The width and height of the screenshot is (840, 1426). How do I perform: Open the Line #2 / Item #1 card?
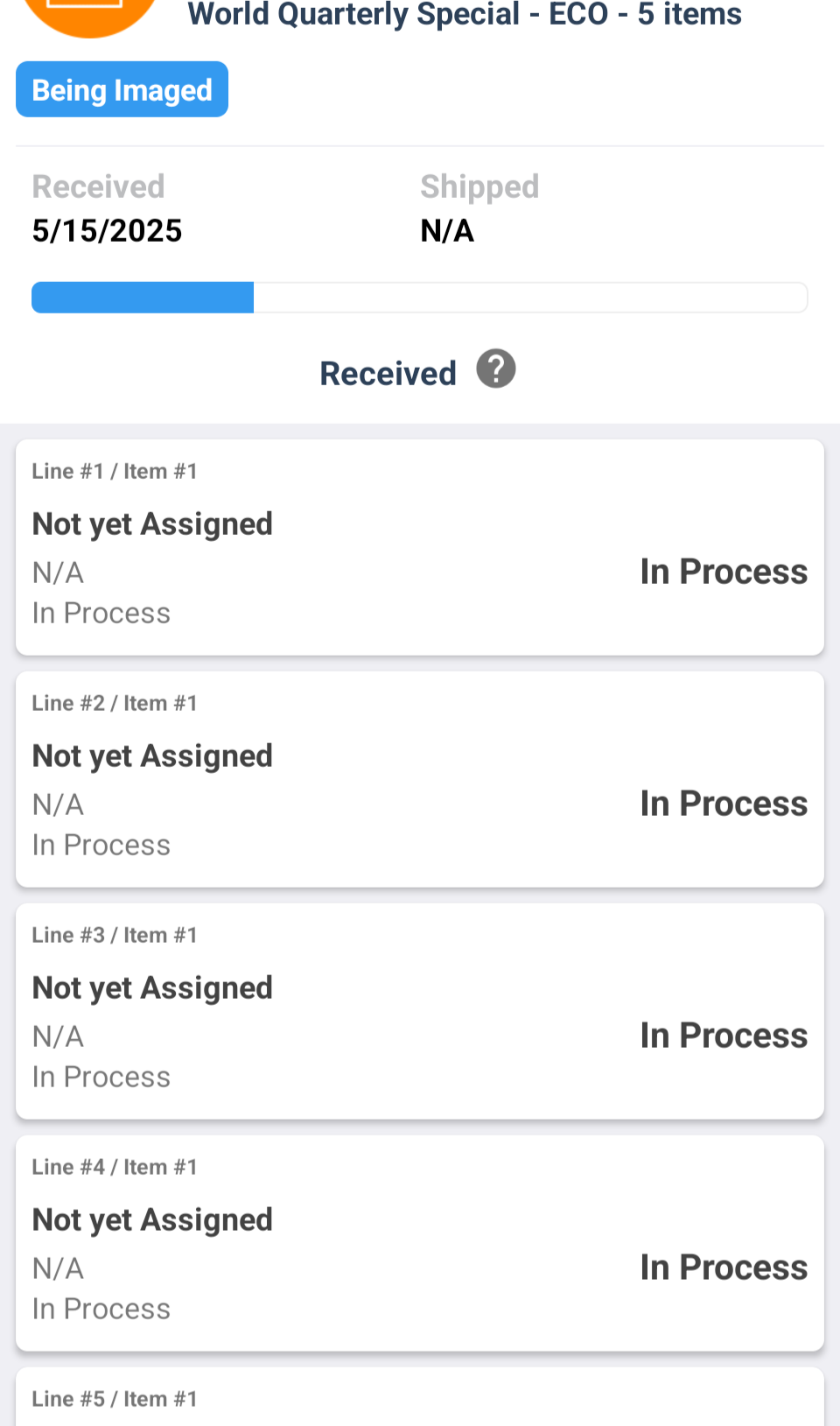pyautogui.click(x=420, y=779)
